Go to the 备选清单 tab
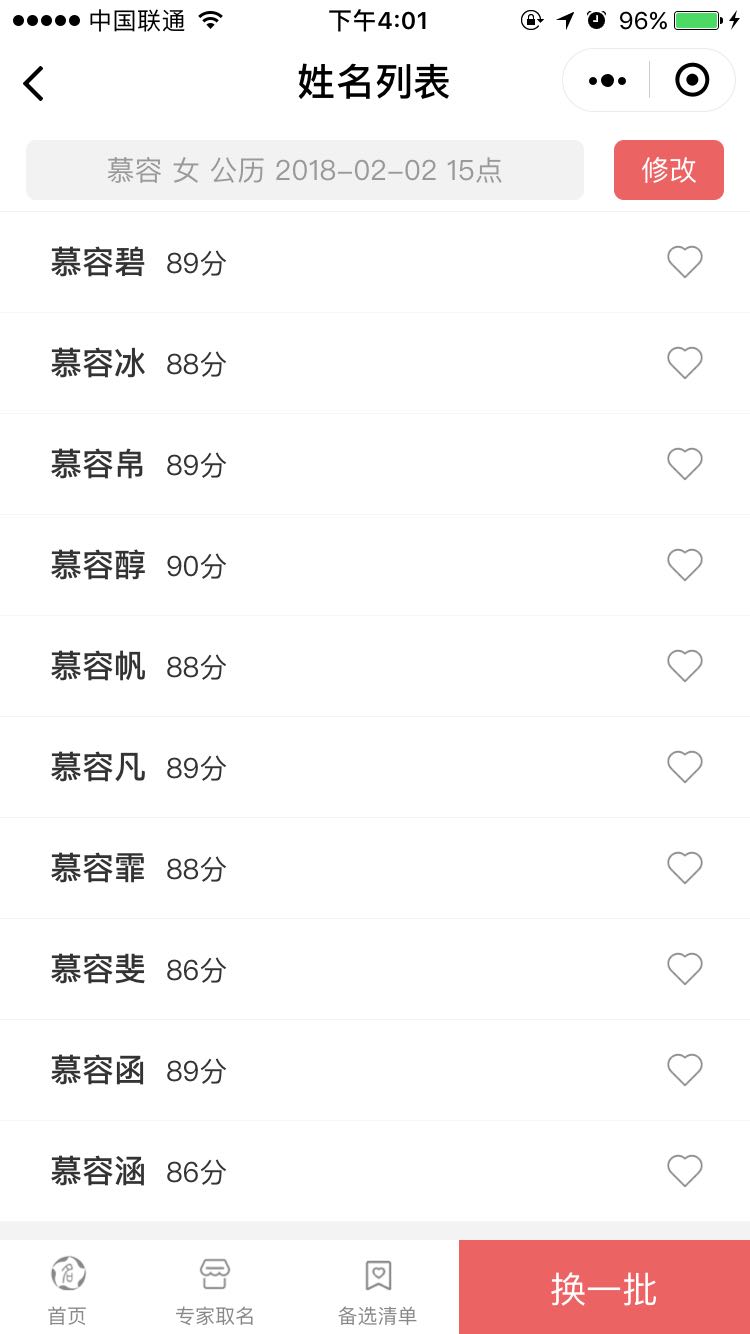 (x=378, y=1290)
